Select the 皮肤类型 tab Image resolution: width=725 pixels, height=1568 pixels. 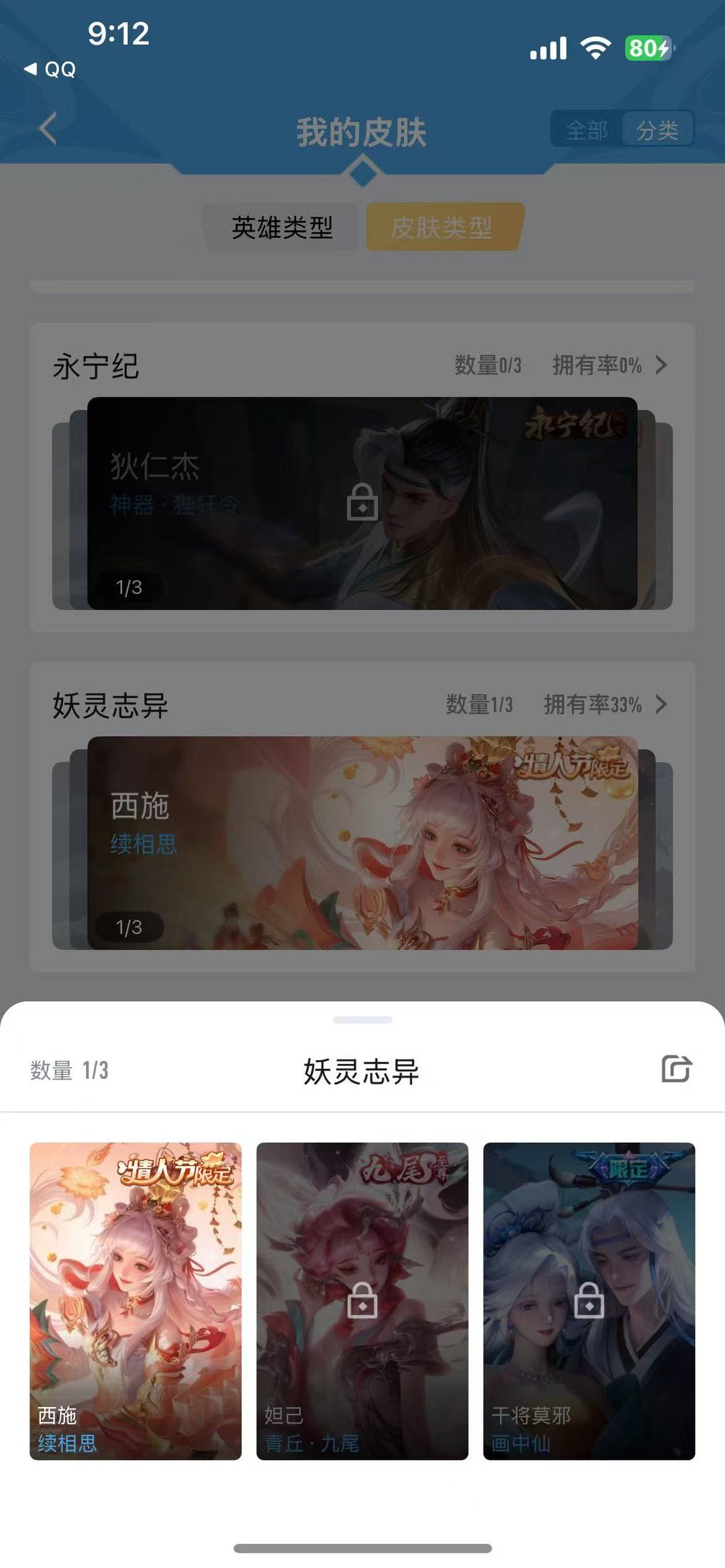tap(443, 227)
